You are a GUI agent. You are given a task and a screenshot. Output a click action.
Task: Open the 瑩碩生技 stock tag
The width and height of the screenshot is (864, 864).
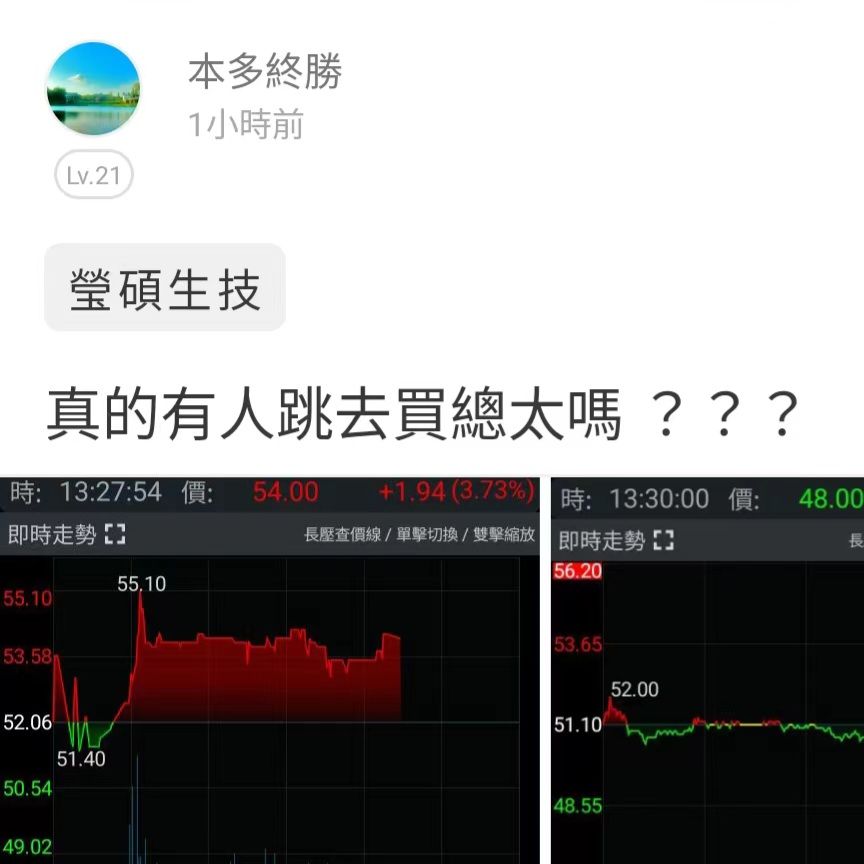coord(165,288)
